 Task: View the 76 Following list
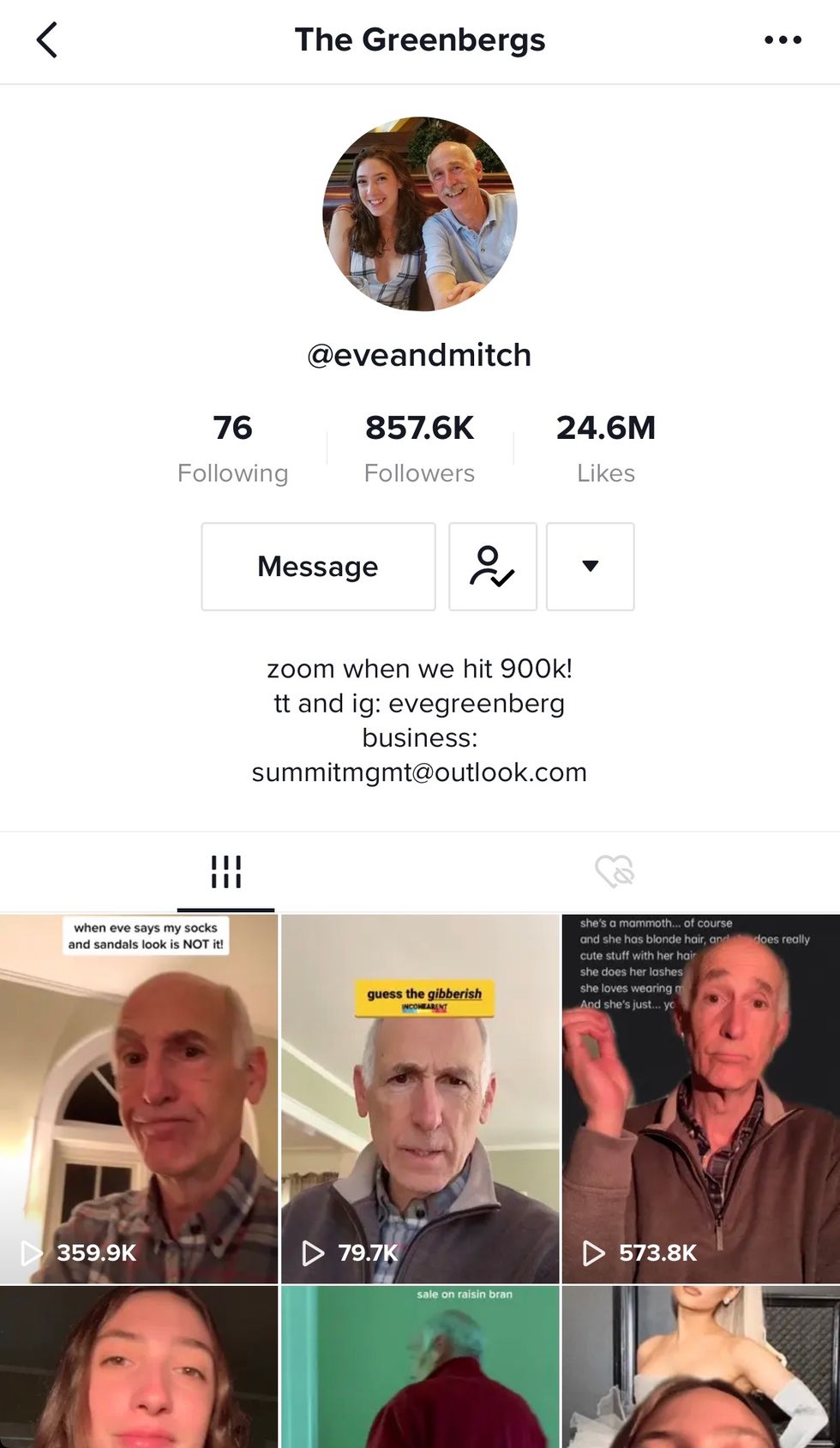232,448
